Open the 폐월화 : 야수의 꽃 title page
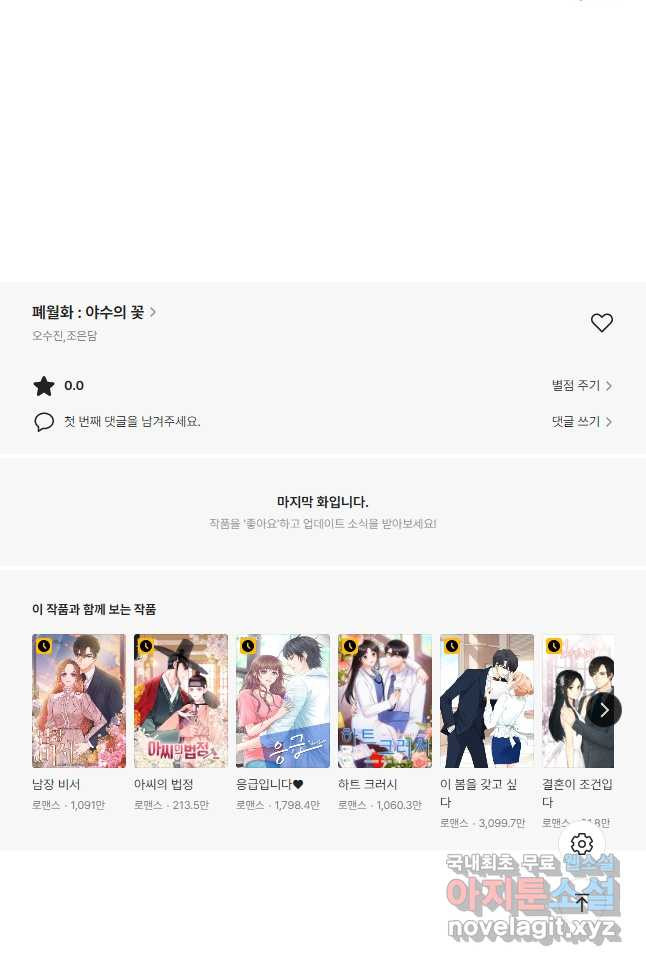646x966 pixels. (x=94, y=312)
